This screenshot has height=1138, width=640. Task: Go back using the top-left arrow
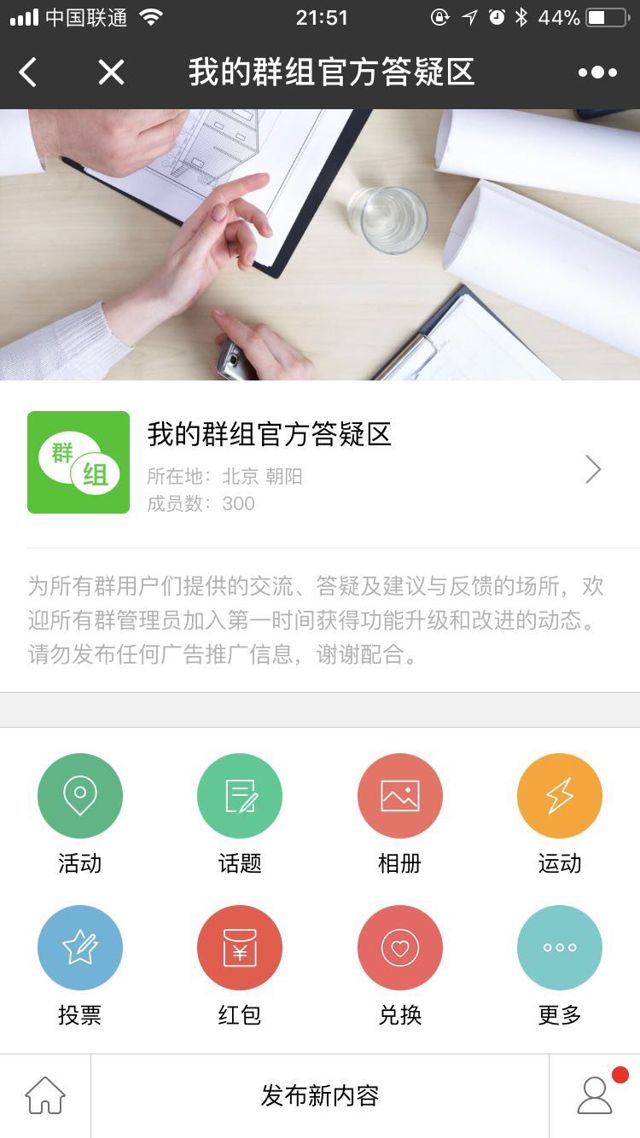coord(28,72)
